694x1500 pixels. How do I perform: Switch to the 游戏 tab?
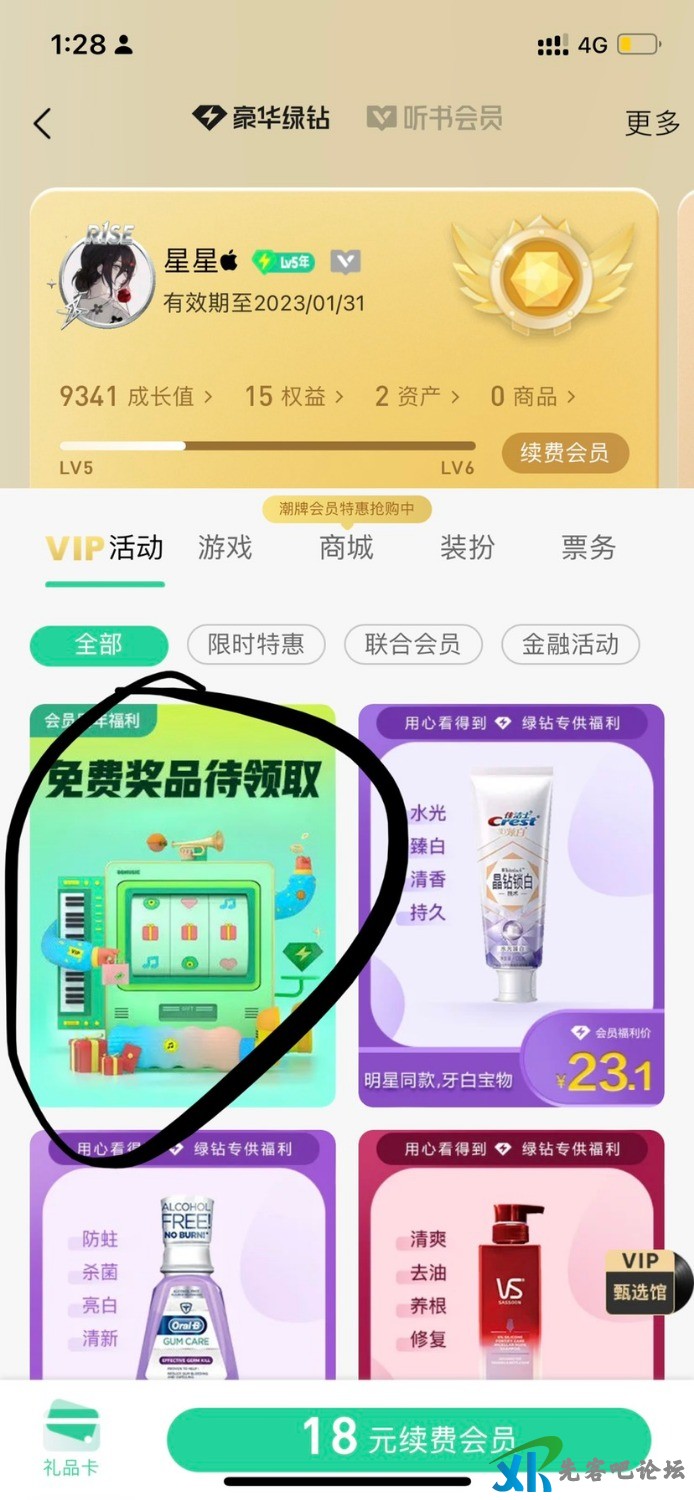(x=225, y=548)
